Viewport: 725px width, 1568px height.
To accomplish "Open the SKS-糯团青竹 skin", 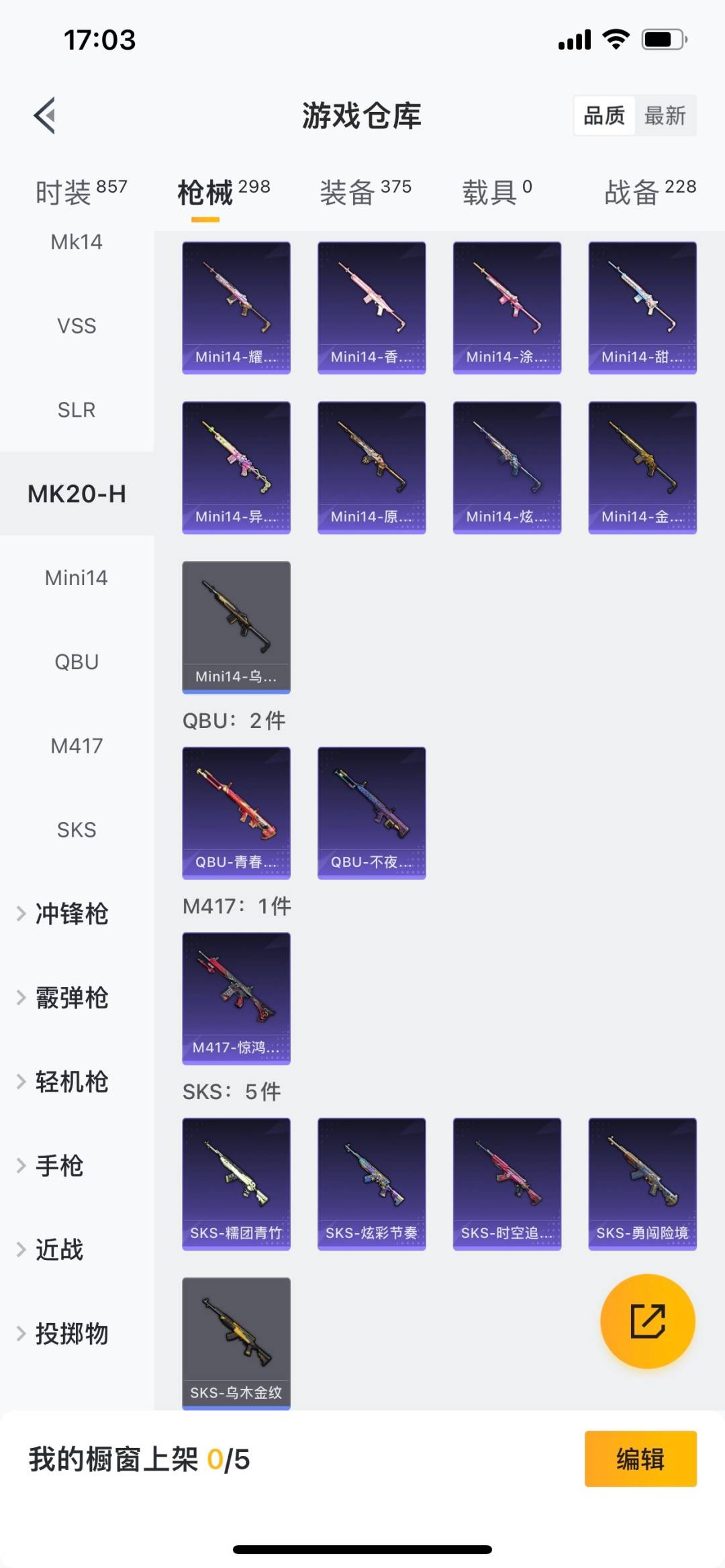I will tap(236, 1183).
